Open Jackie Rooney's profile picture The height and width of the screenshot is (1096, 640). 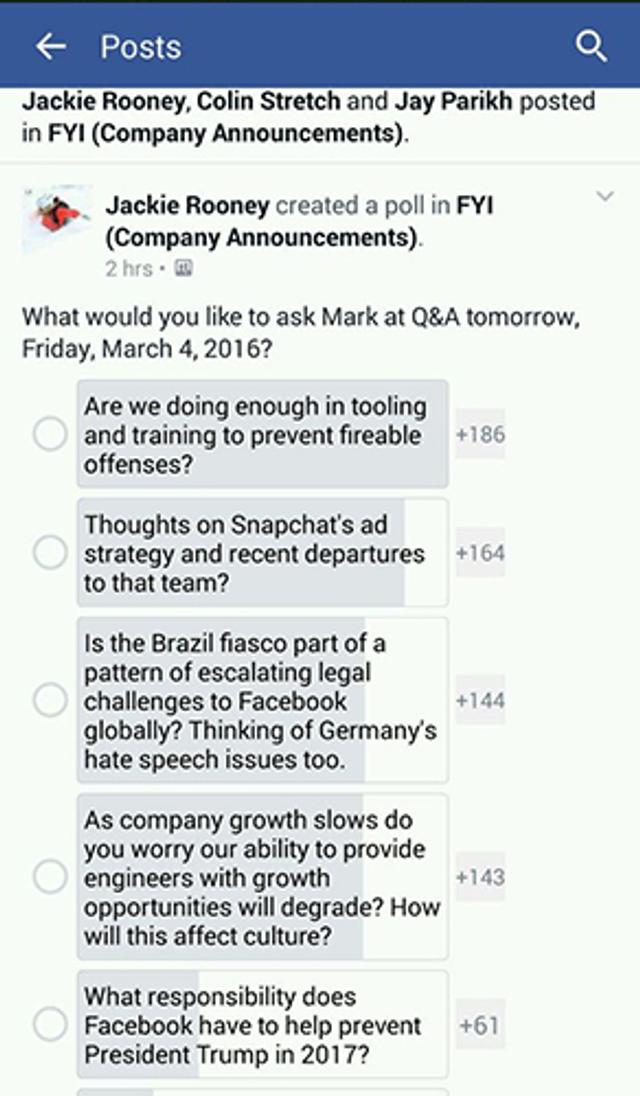pos(57,219)
